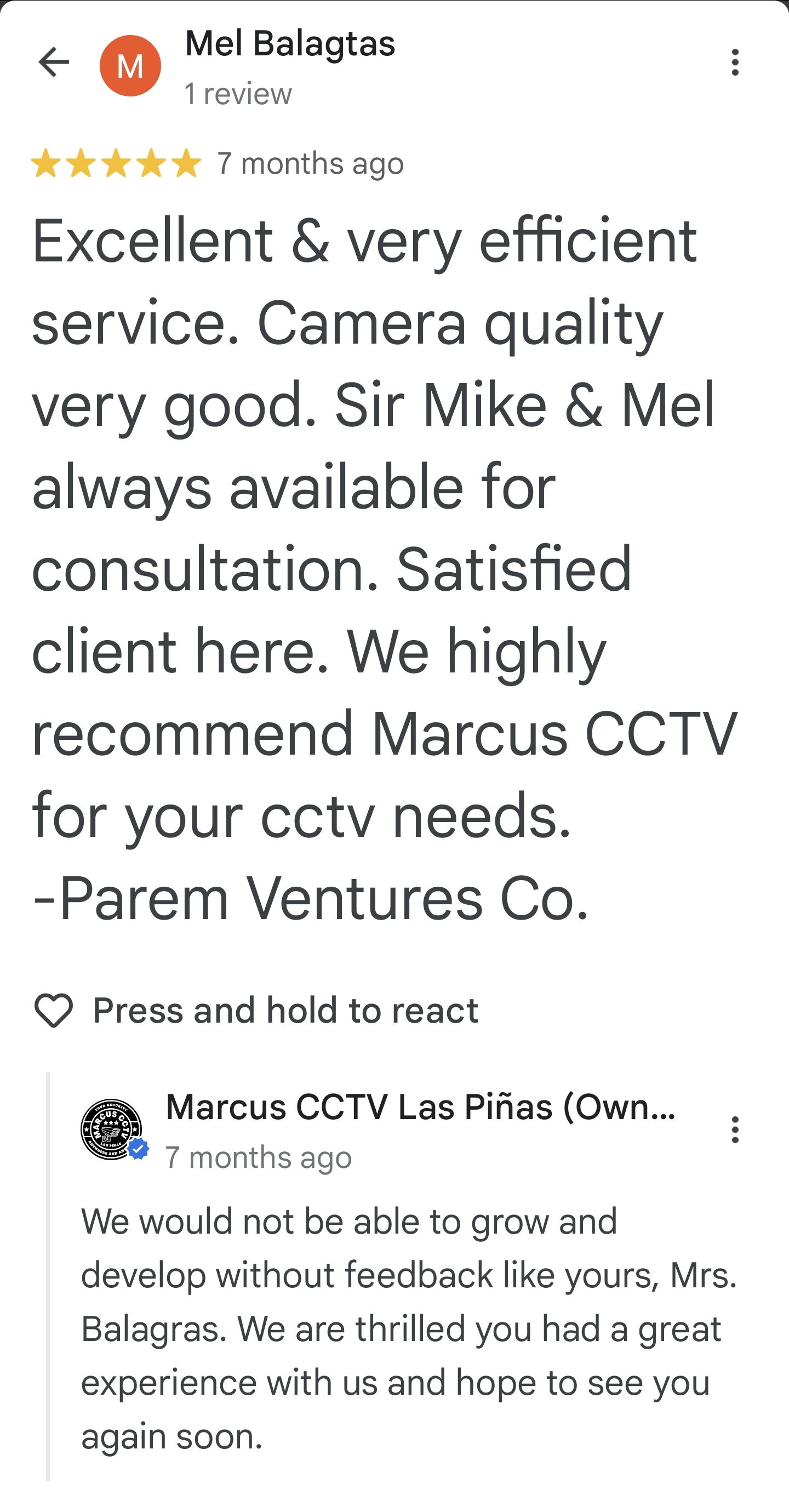Screen dimensions: 789x1512
Task: Open Mel Balagtas's profile avatar
Action: coord(130,65)
